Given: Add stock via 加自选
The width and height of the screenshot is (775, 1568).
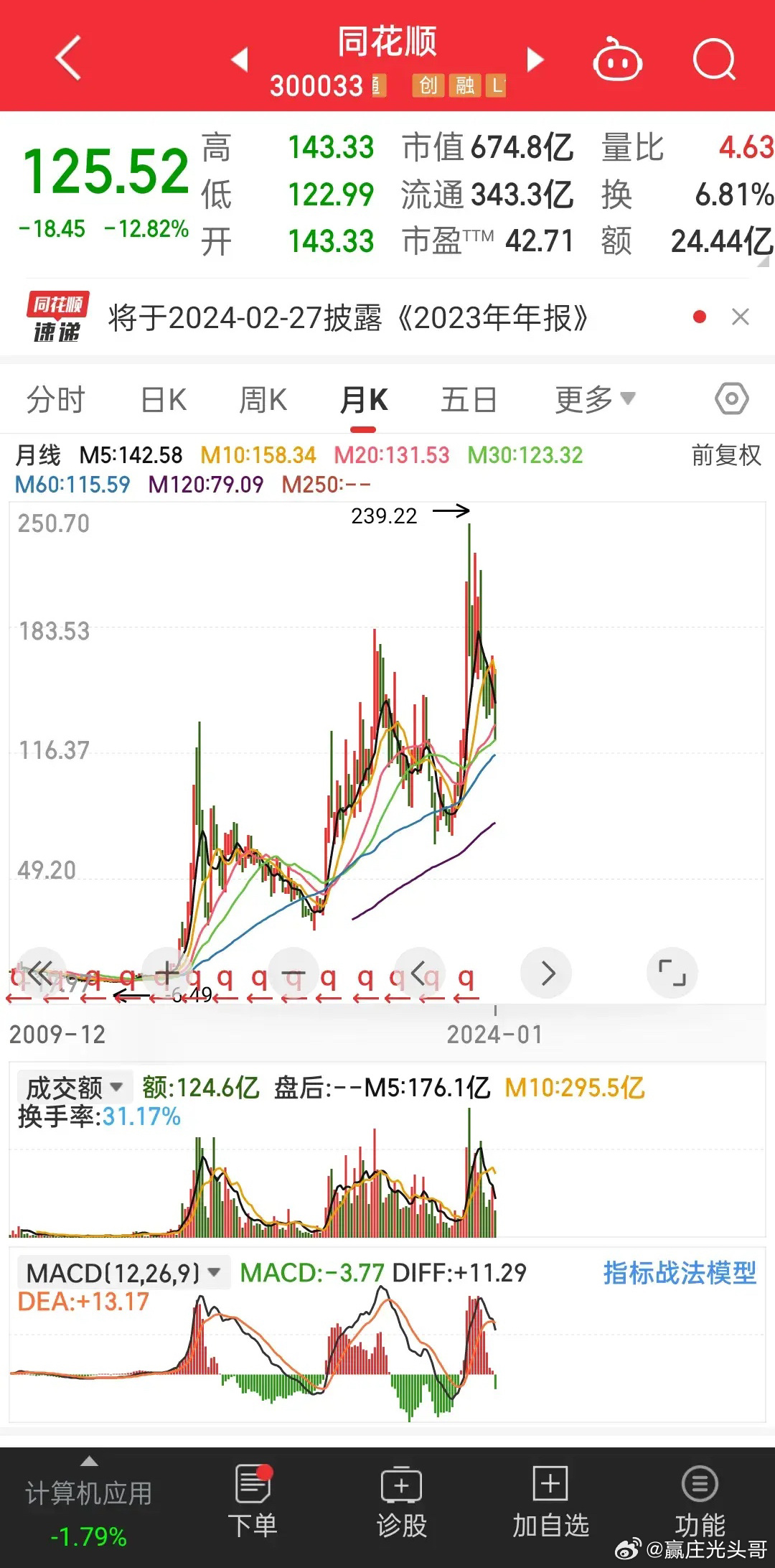Looking at the screenshot, I should click(550, 1501).
